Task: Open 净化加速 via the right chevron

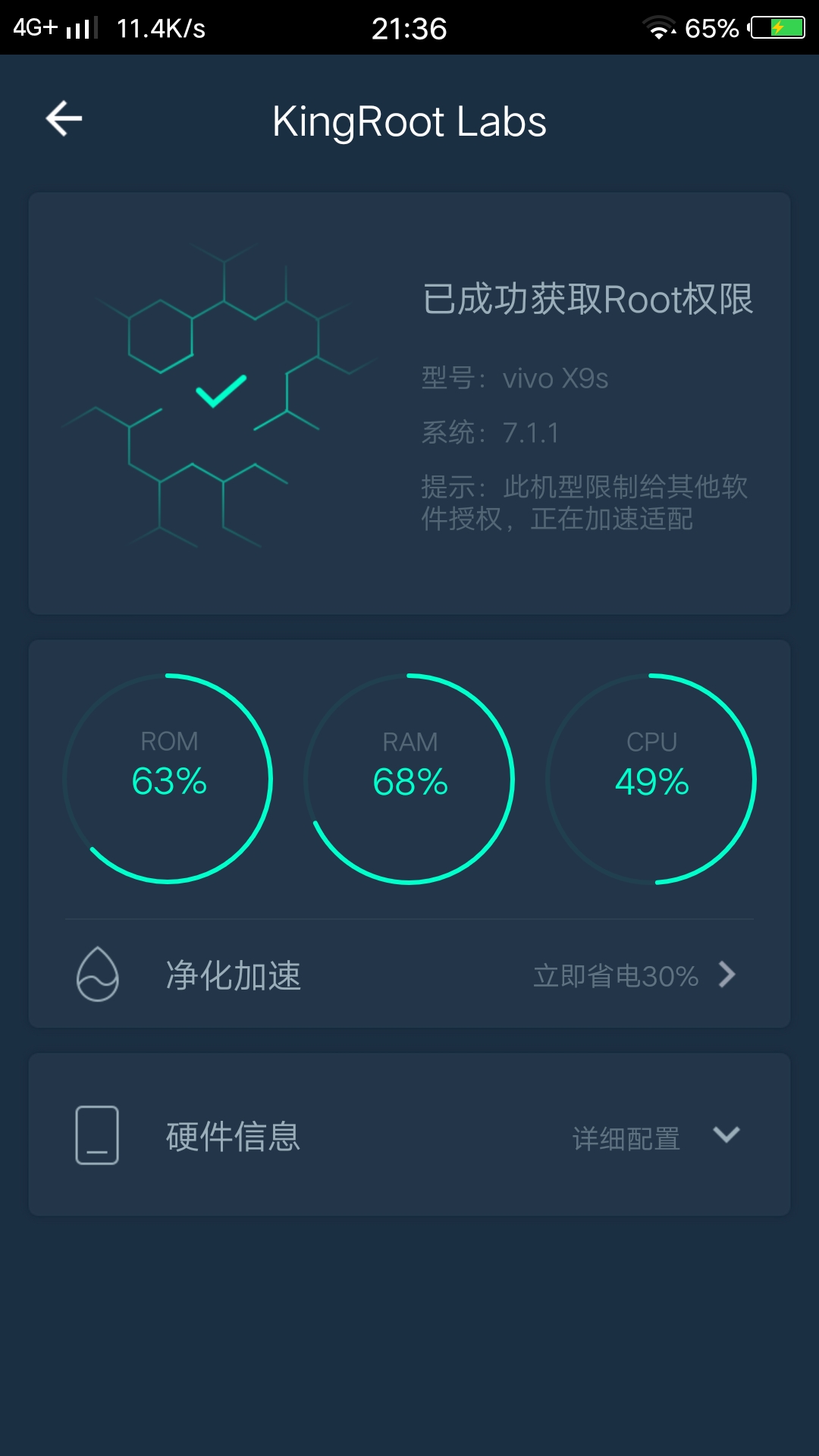Action: pos(727,976)
